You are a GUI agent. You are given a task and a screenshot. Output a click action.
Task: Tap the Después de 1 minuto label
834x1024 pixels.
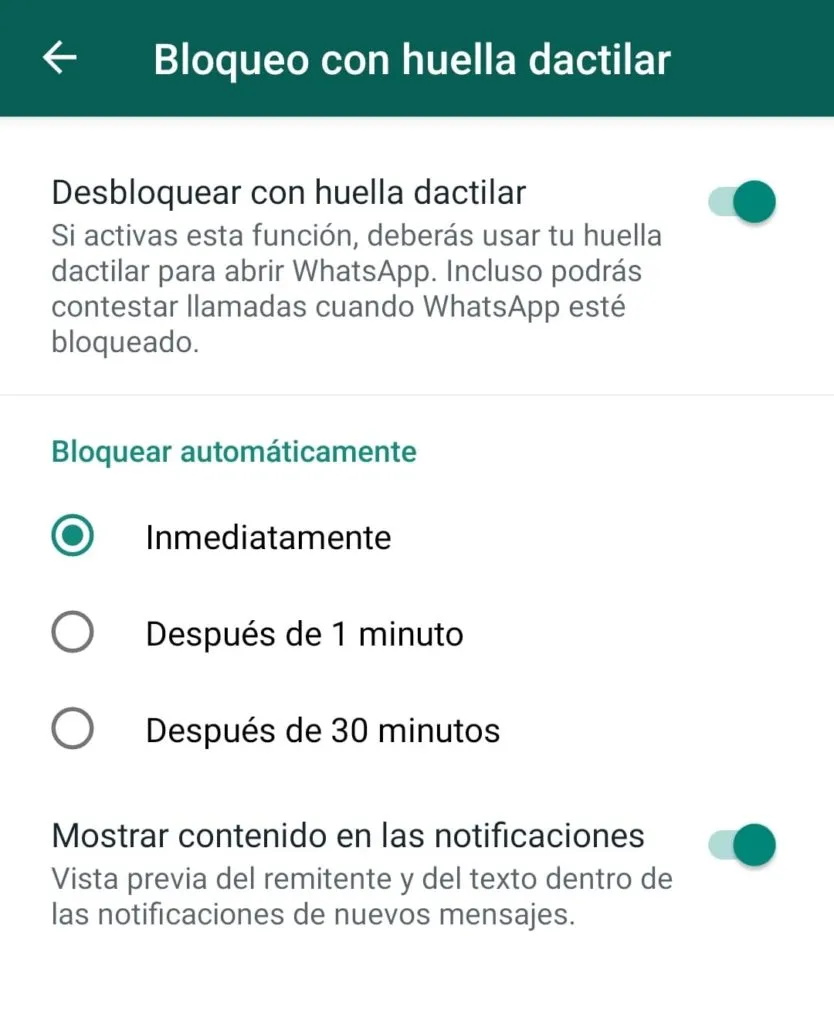[x=304, y=632]
